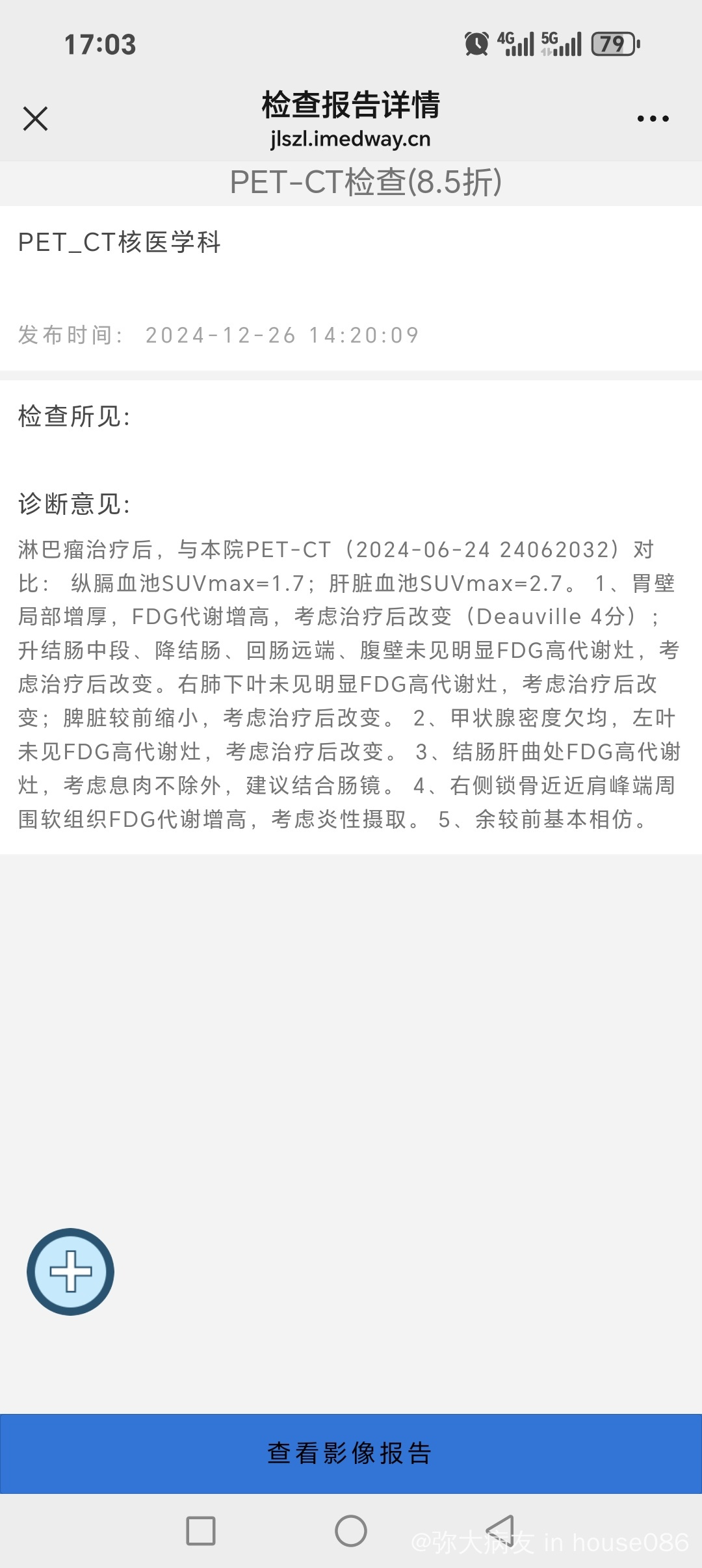The height and width of the screenshot is (1568, 702).
Task: Tap the round floating plus button
Action: [x=70, y=1272]
